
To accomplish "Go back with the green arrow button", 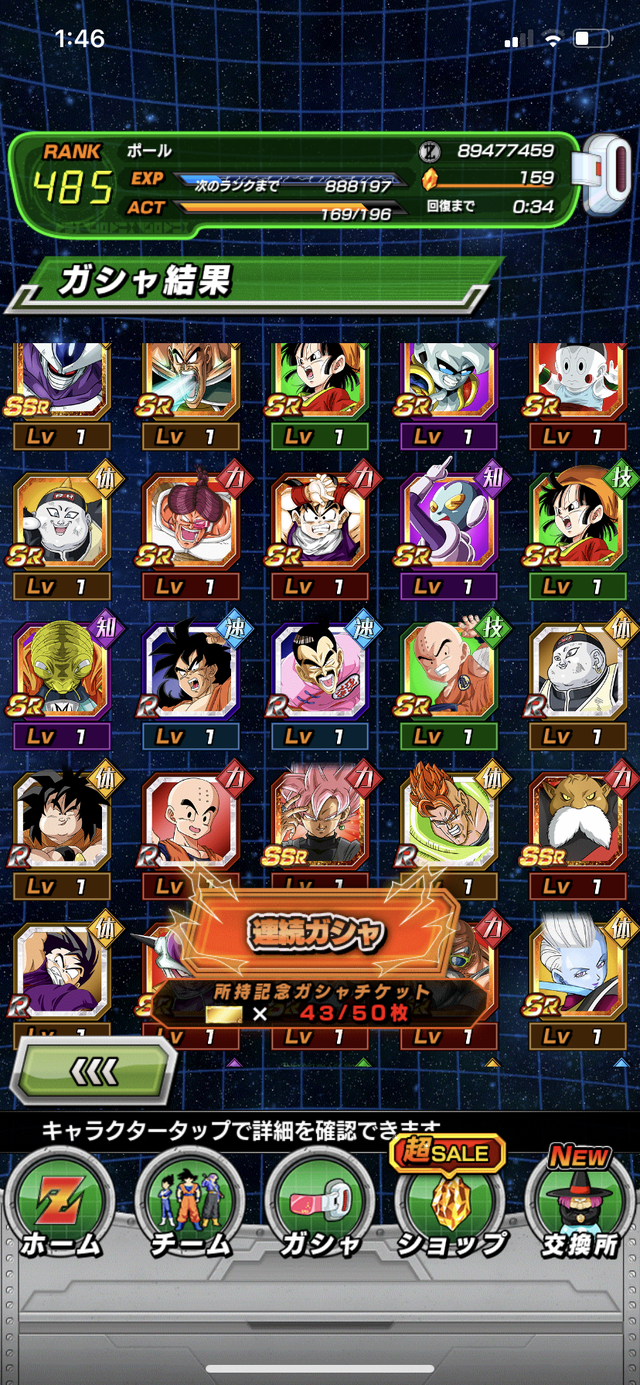I will point(95,1072).
